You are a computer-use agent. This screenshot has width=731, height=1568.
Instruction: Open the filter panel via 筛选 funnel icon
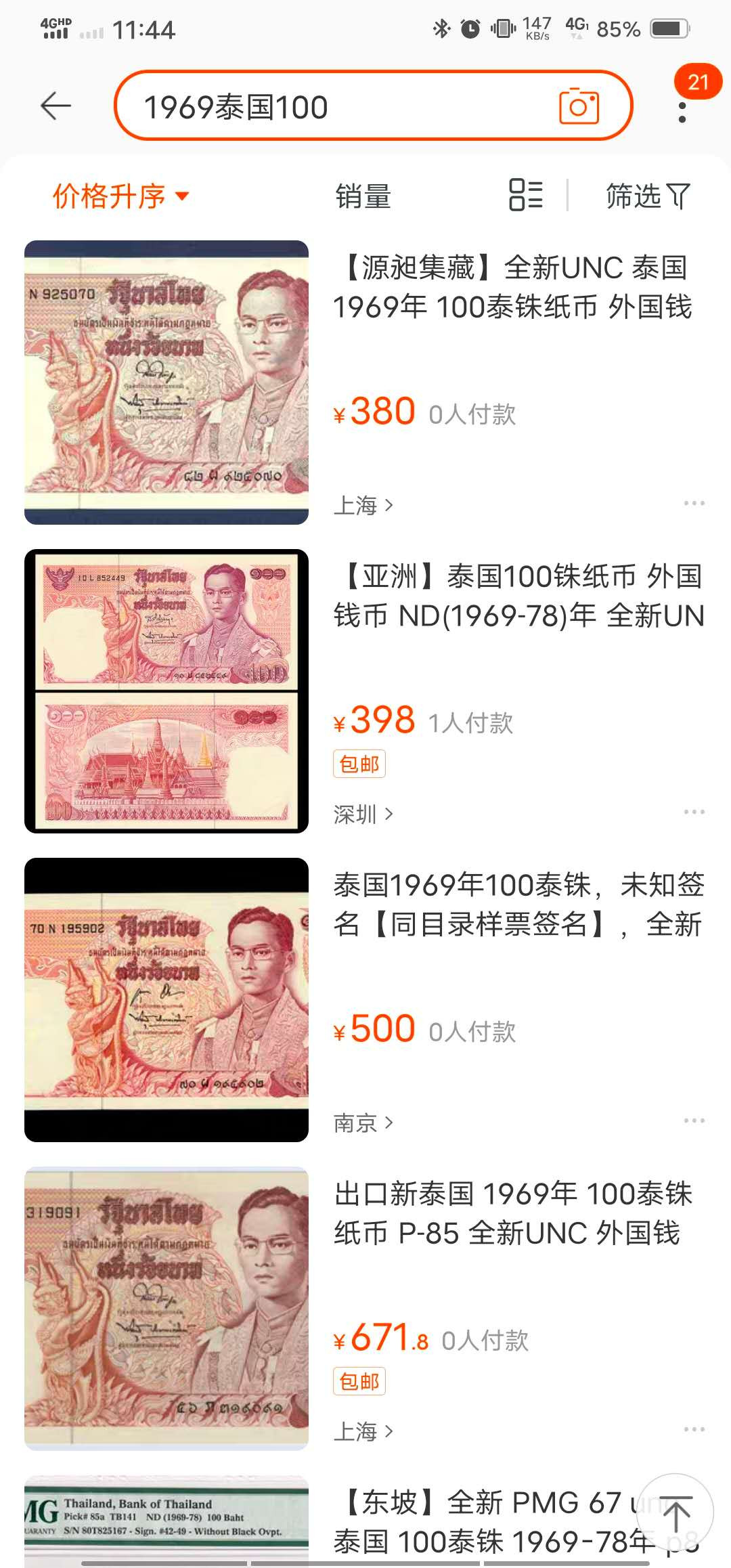point(646,196)
